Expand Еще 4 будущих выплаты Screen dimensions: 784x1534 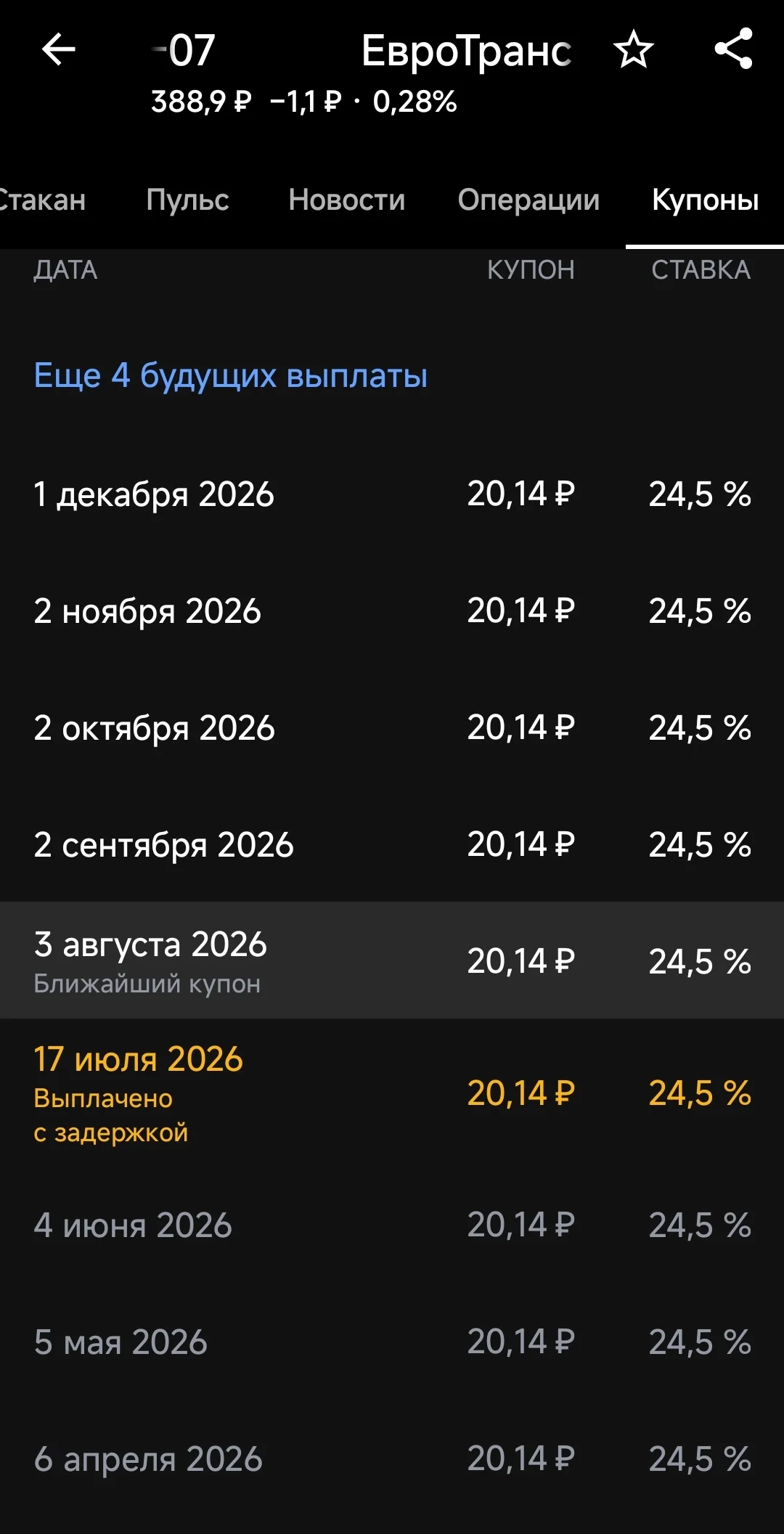tap(230, 376)
